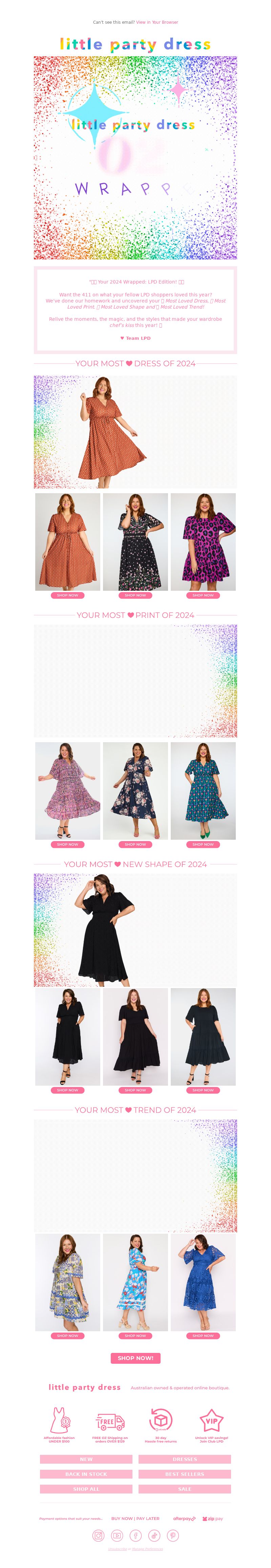Screen dimensions: 271x1568
Task: Open Manage Preferences link
Action: 147,1549
